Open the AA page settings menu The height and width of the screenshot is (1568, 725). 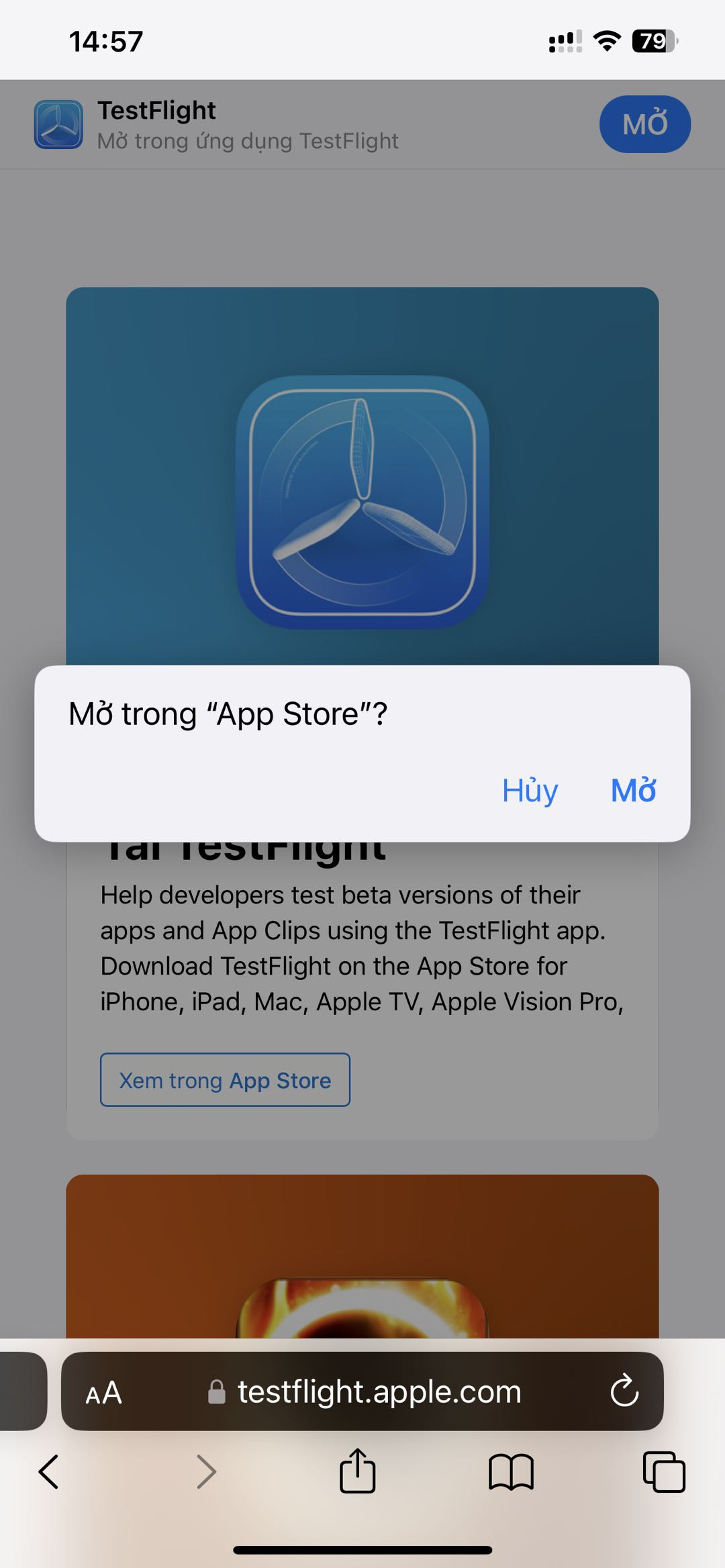click(x=104, y=1392)
